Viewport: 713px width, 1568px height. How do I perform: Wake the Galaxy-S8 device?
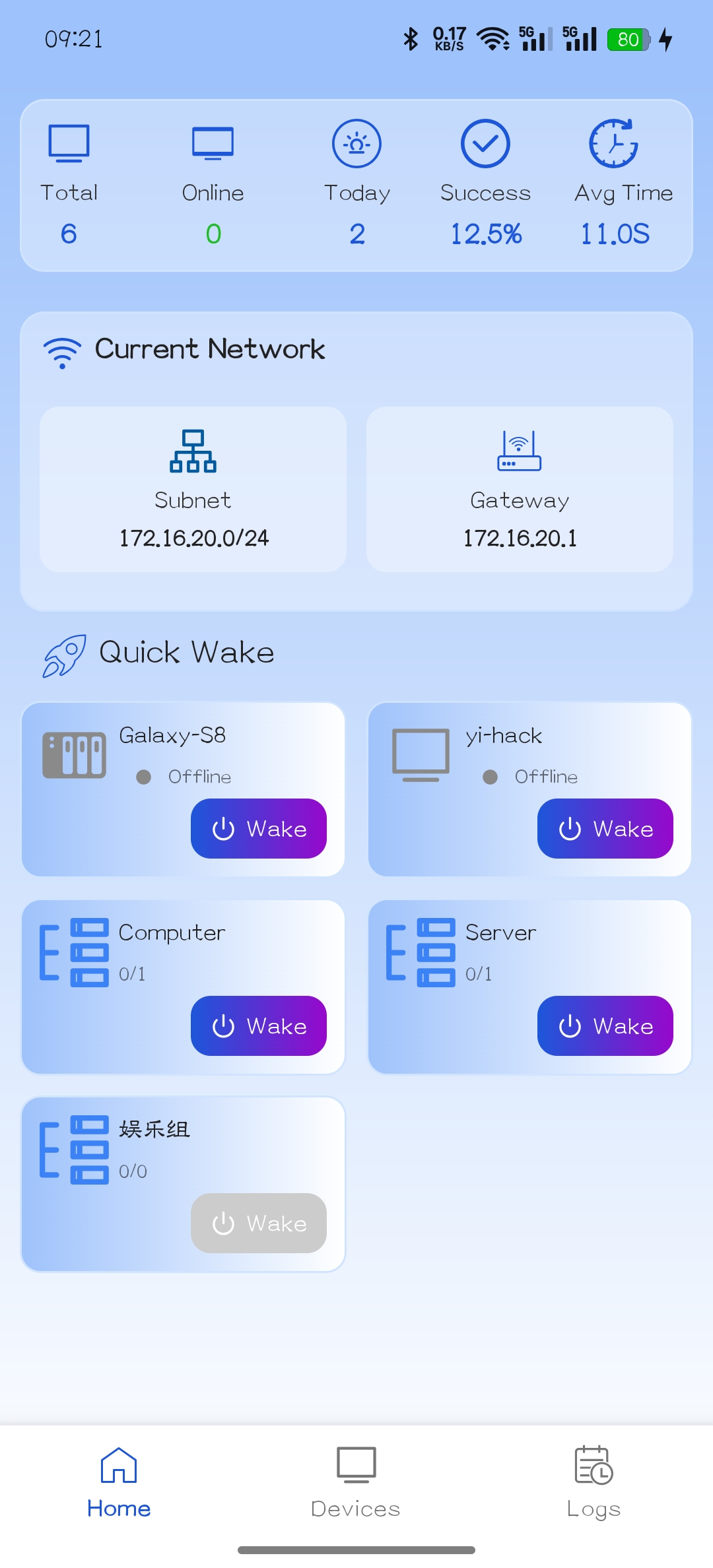click(x=258, y=828)
